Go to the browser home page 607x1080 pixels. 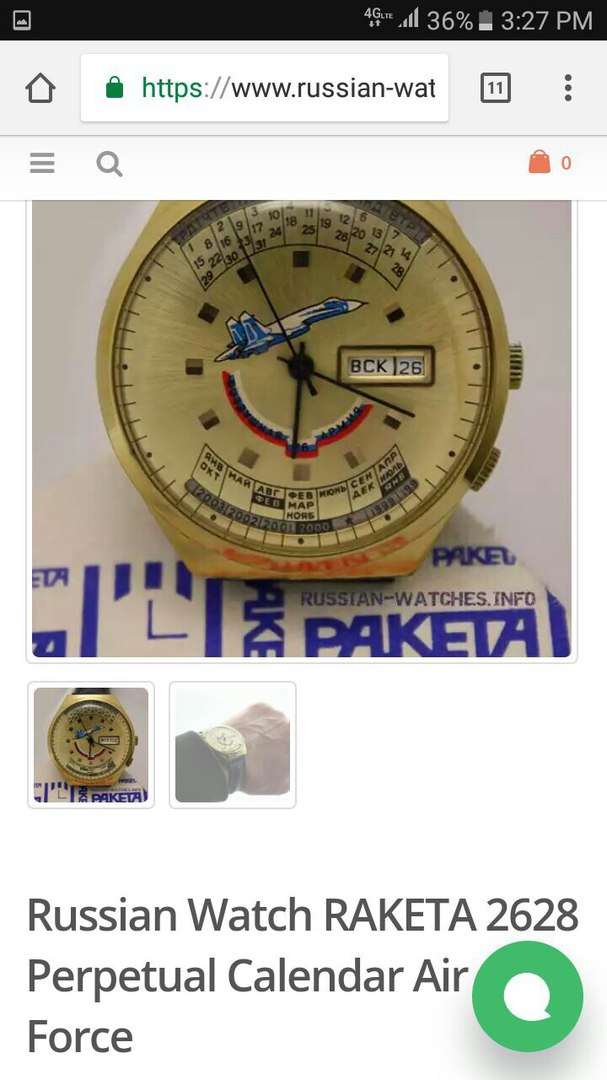40,88
